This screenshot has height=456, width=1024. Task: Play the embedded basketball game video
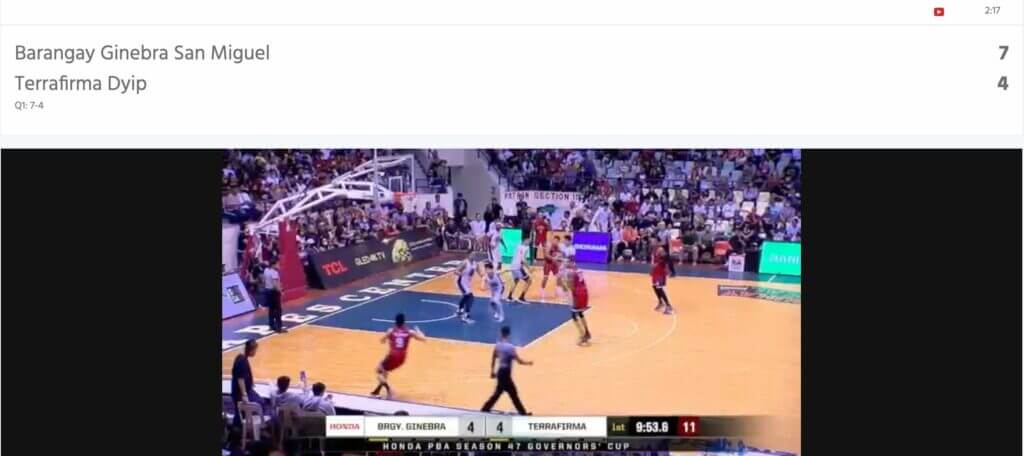(x=511, y=300)
